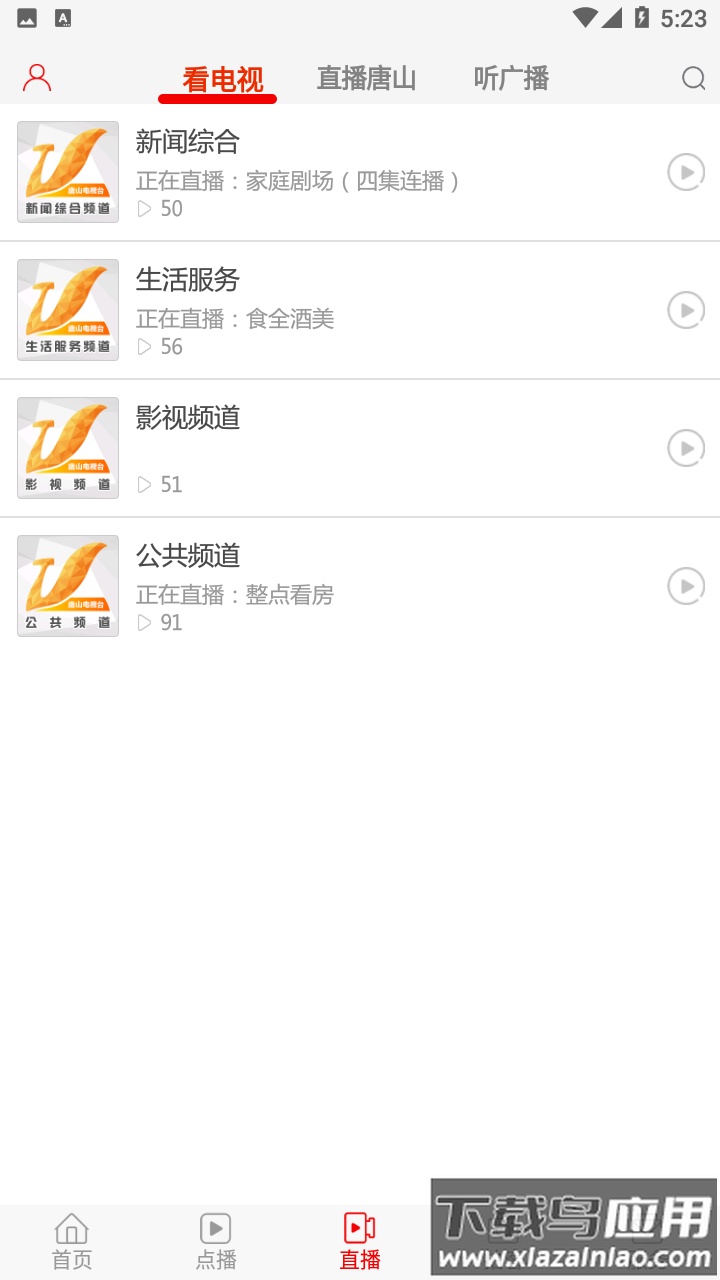
Task: Click the viewer count 91 on 公共频道
Action: point(165,623)
